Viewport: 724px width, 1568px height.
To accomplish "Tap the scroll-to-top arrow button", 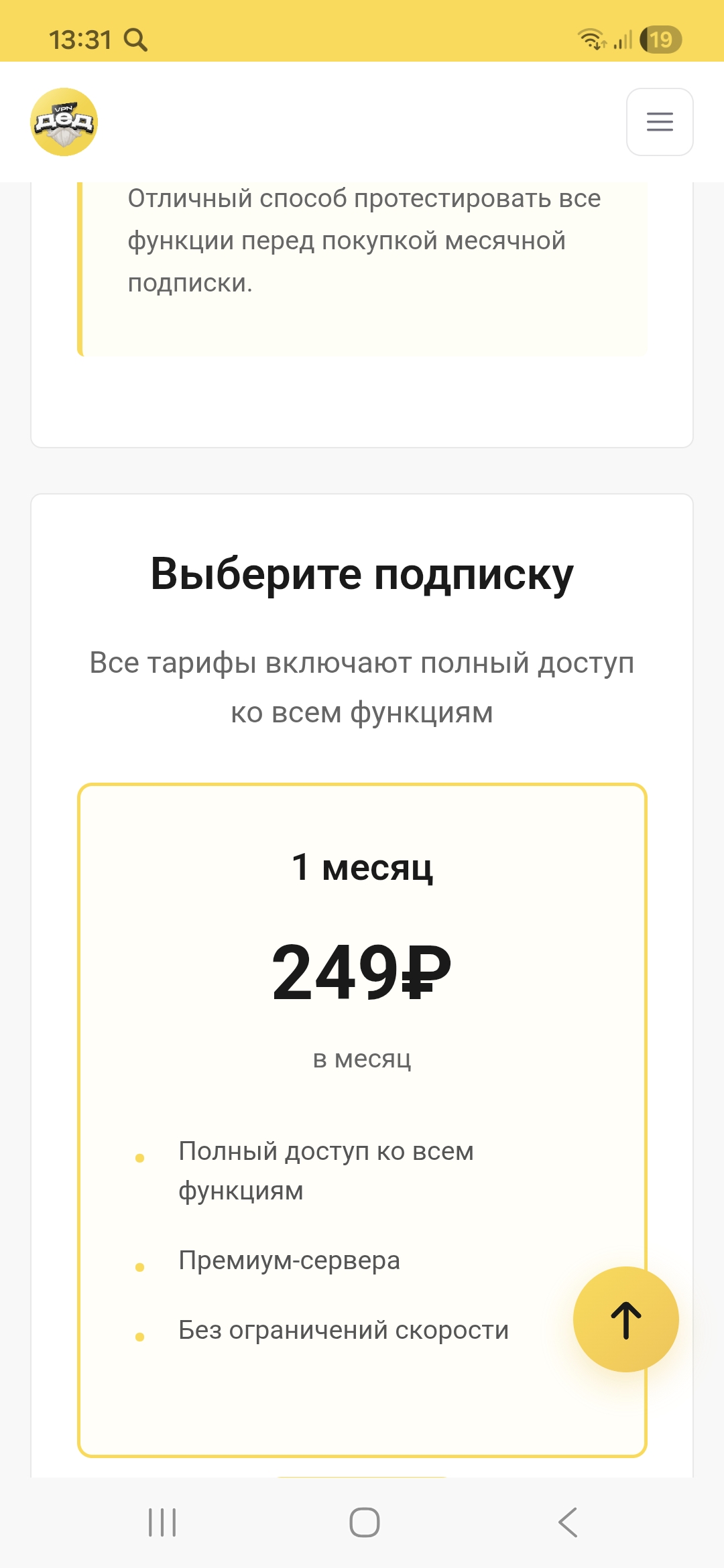I will click(625, 1319).
